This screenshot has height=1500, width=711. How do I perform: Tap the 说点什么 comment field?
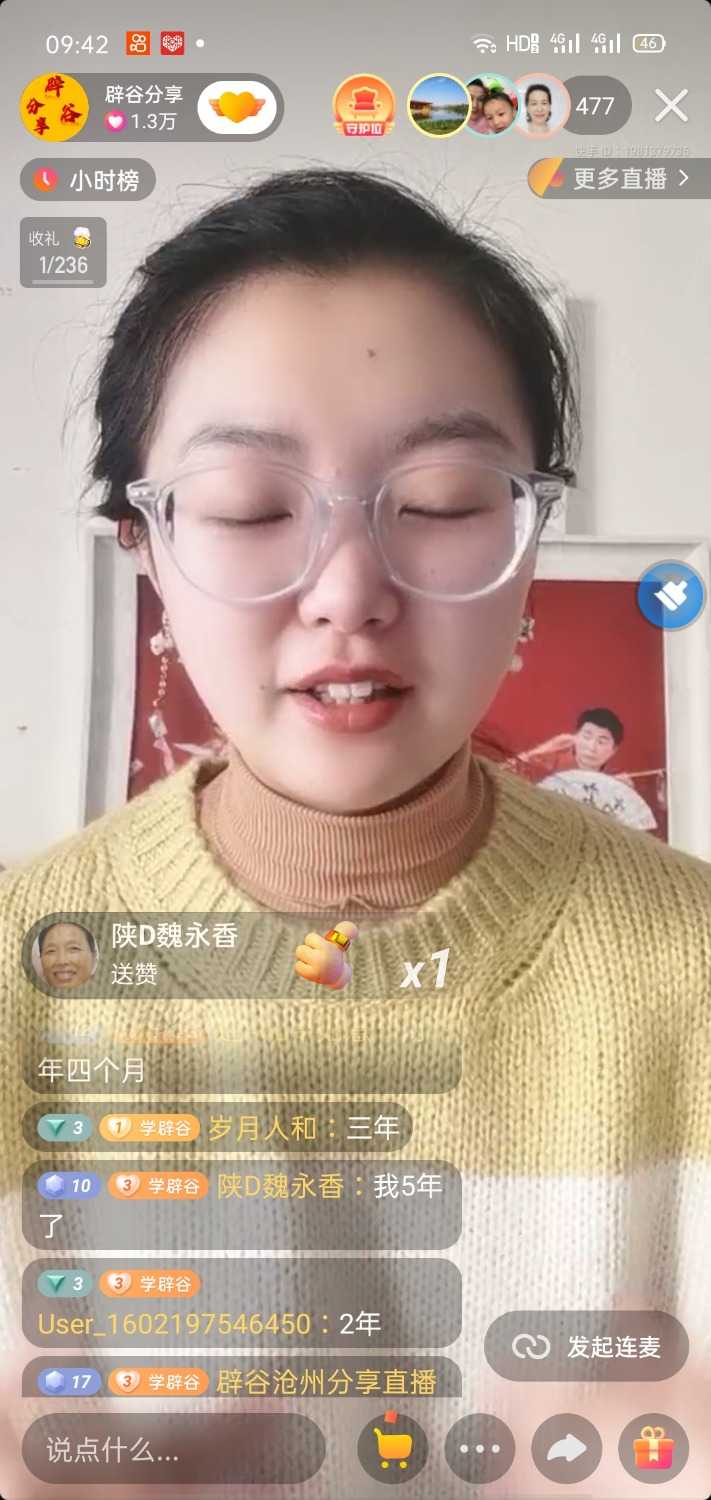(172, 1448)
